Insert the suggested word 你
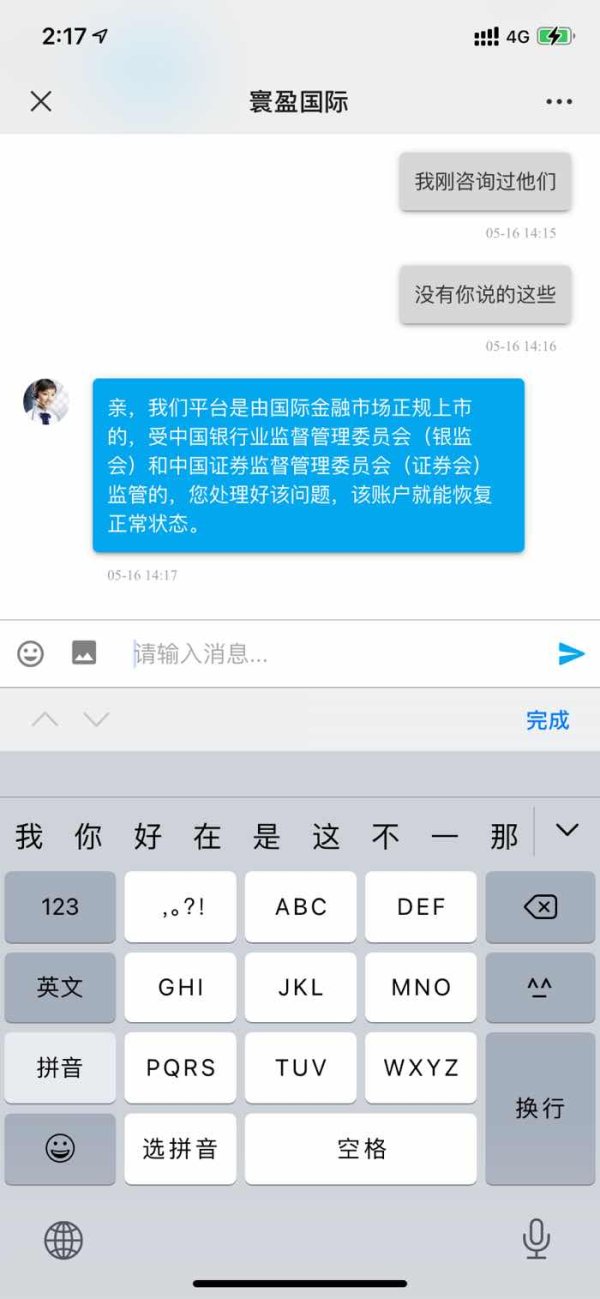This screenshot has width=600, height=1299. 88,836
